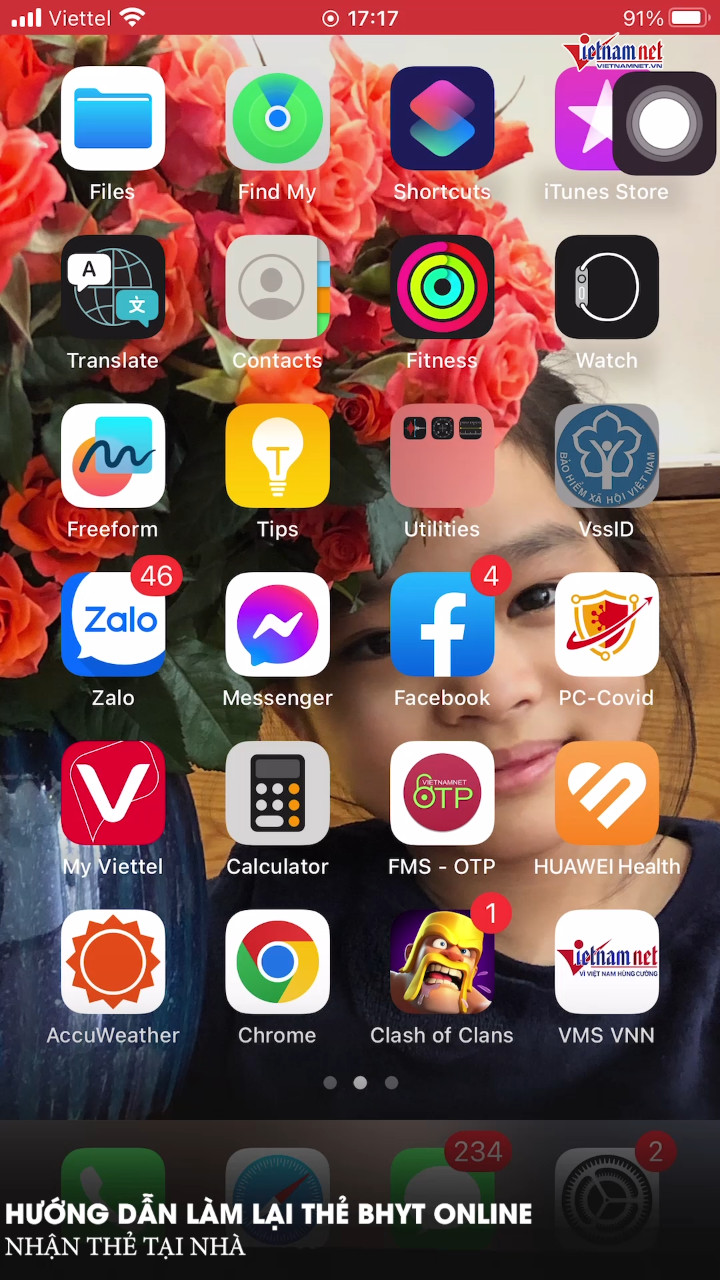Open the Freeform app
The image size is (720, 1280).
pyautogui.click(x=113, y=456)
